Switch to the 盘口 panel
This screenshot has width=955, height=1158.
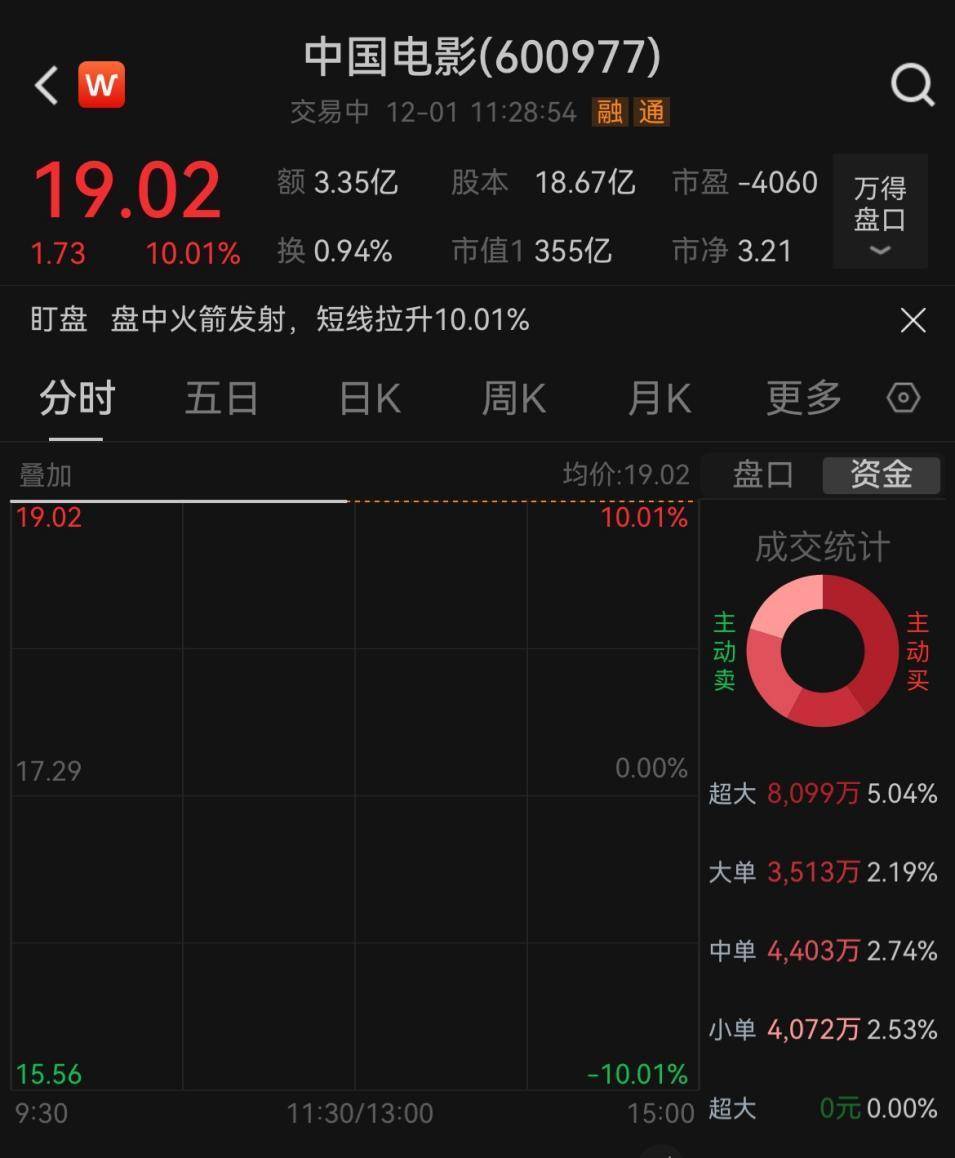[763, 475]
